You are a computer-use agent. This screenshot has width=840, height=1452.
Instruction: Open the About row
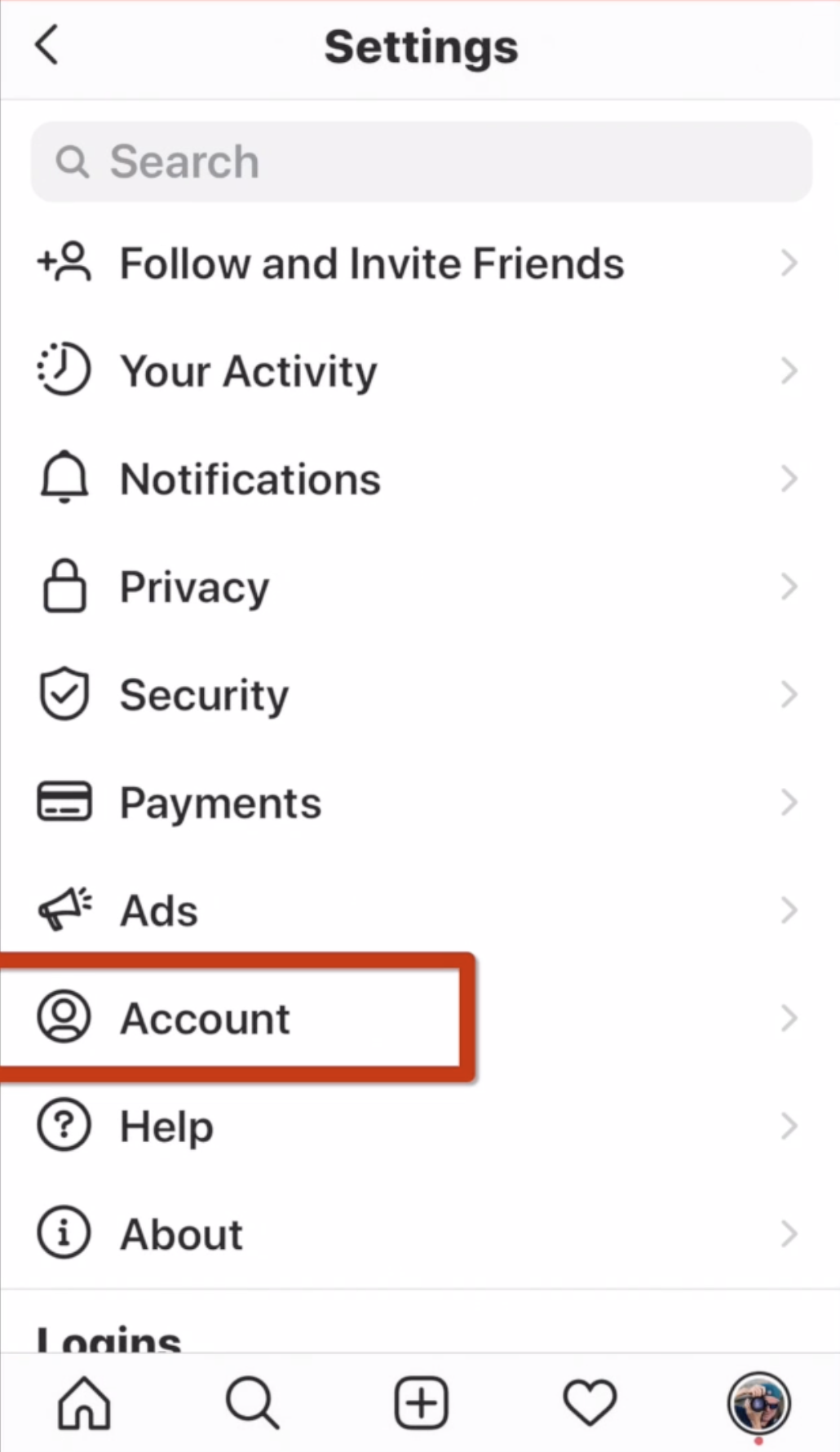[420, 1234]
